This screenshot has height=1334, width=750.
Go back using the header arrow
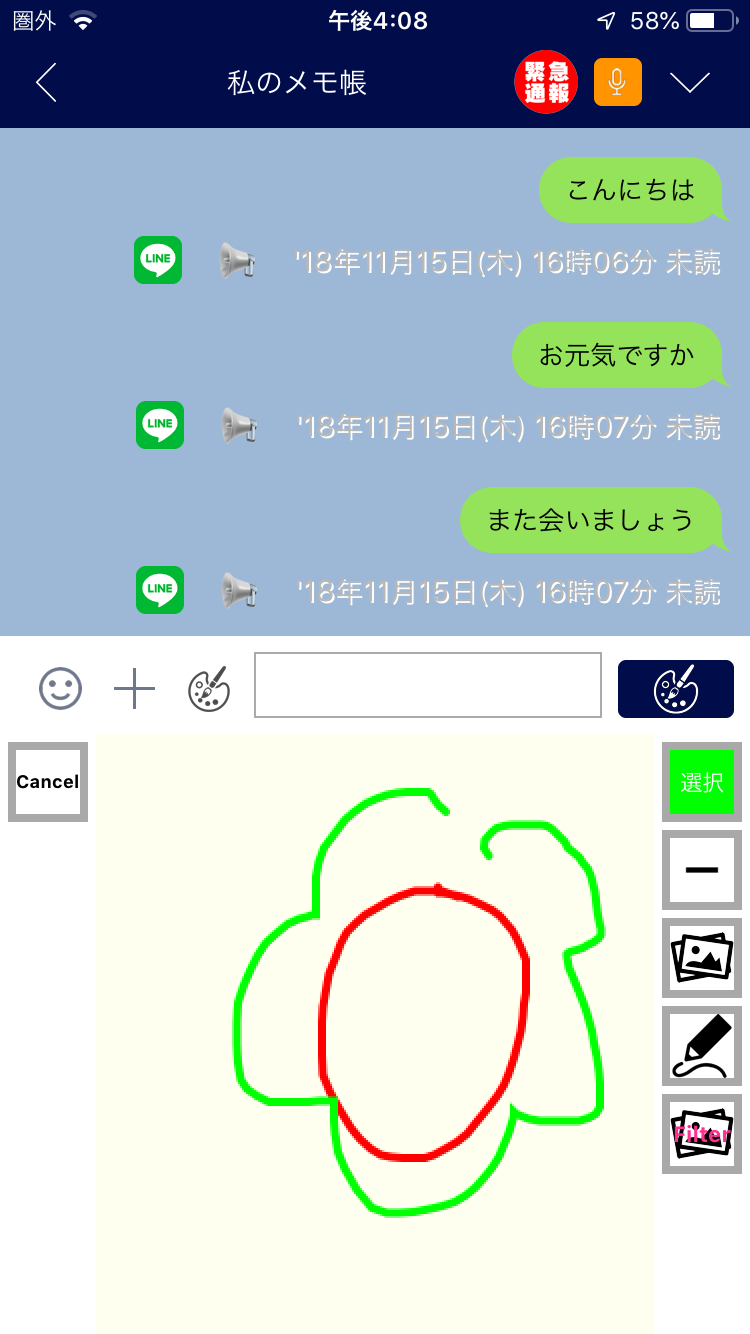46,83
